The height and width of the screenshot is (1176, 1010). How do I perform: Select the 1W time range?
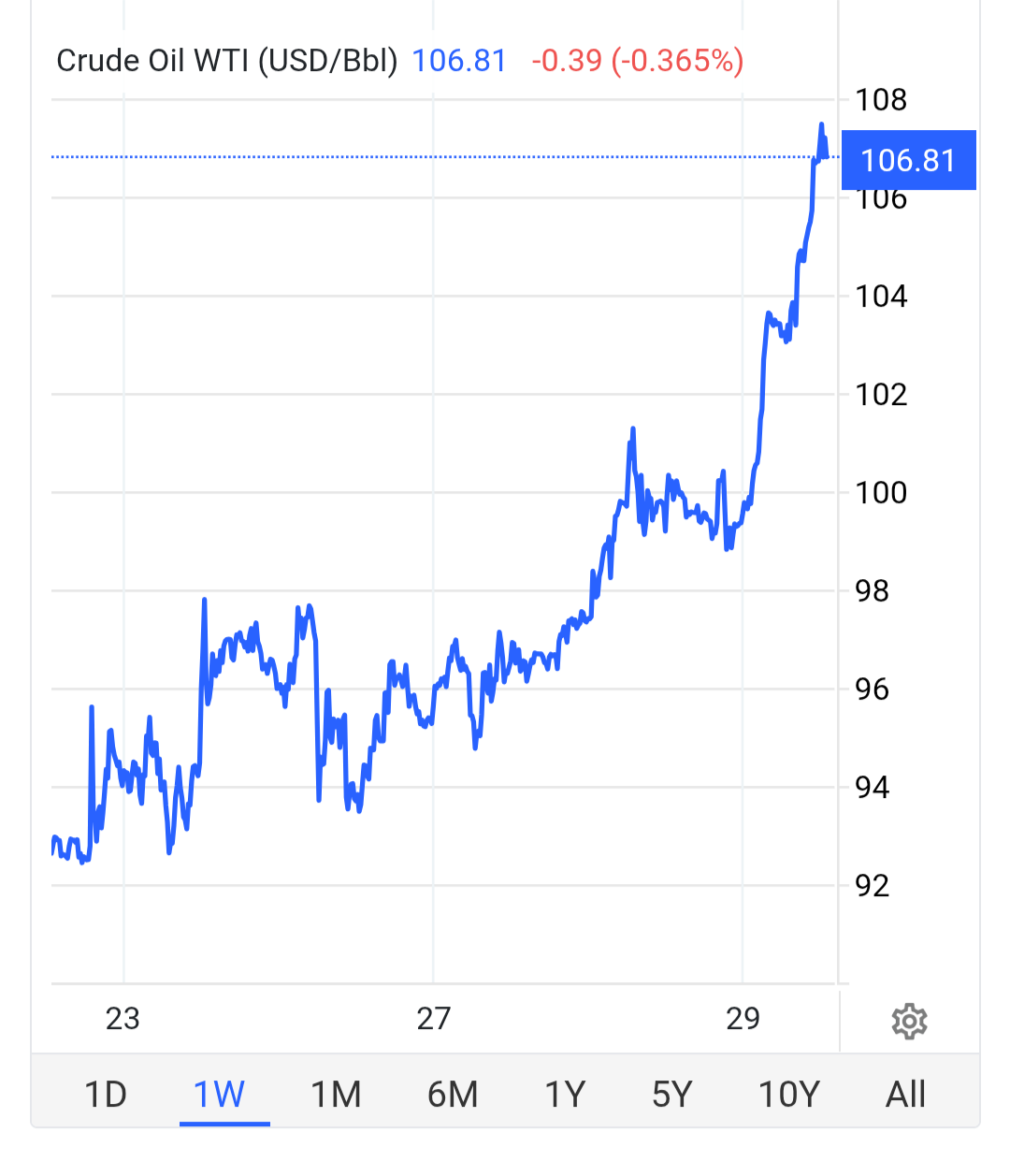[220, 1094]
